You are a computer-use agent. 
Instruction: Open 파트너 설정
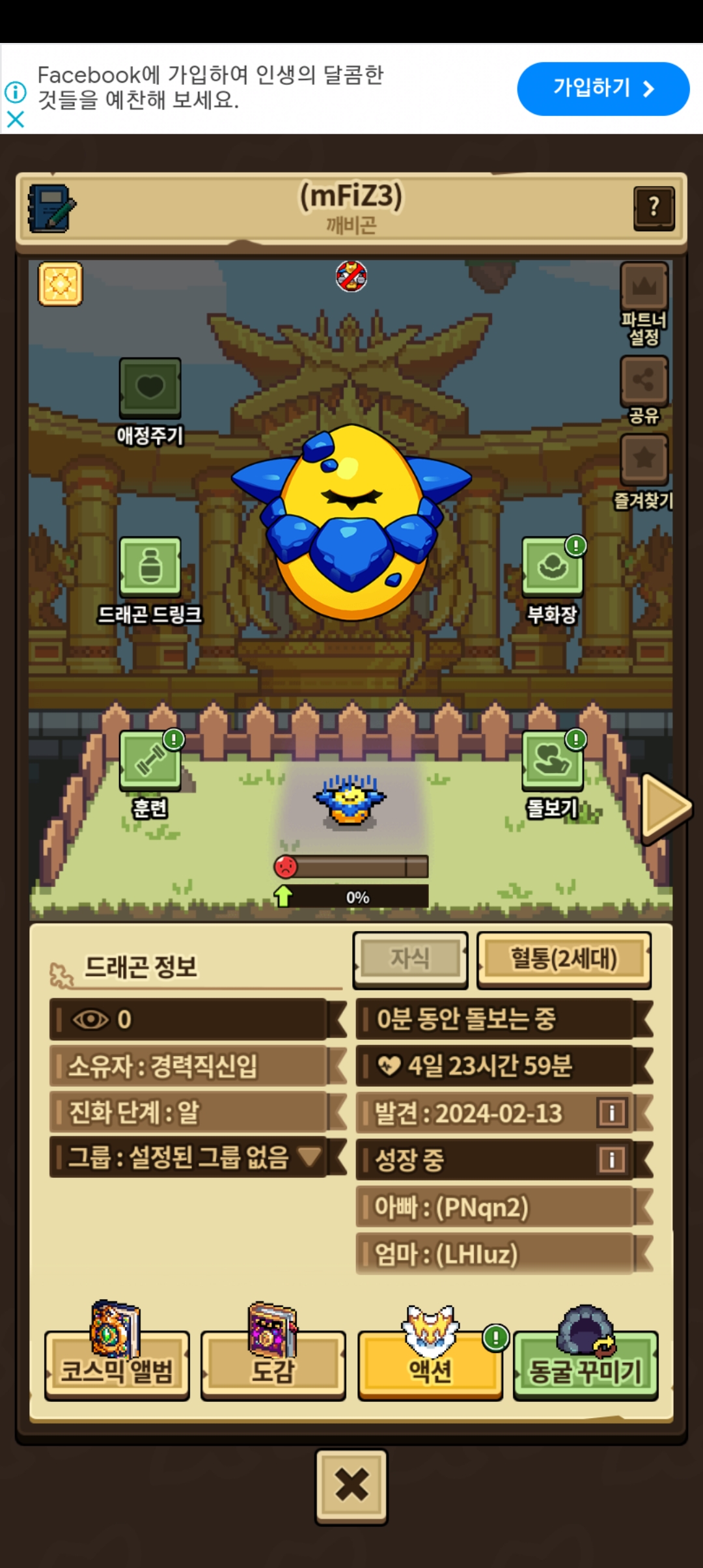tap(644, 304)
